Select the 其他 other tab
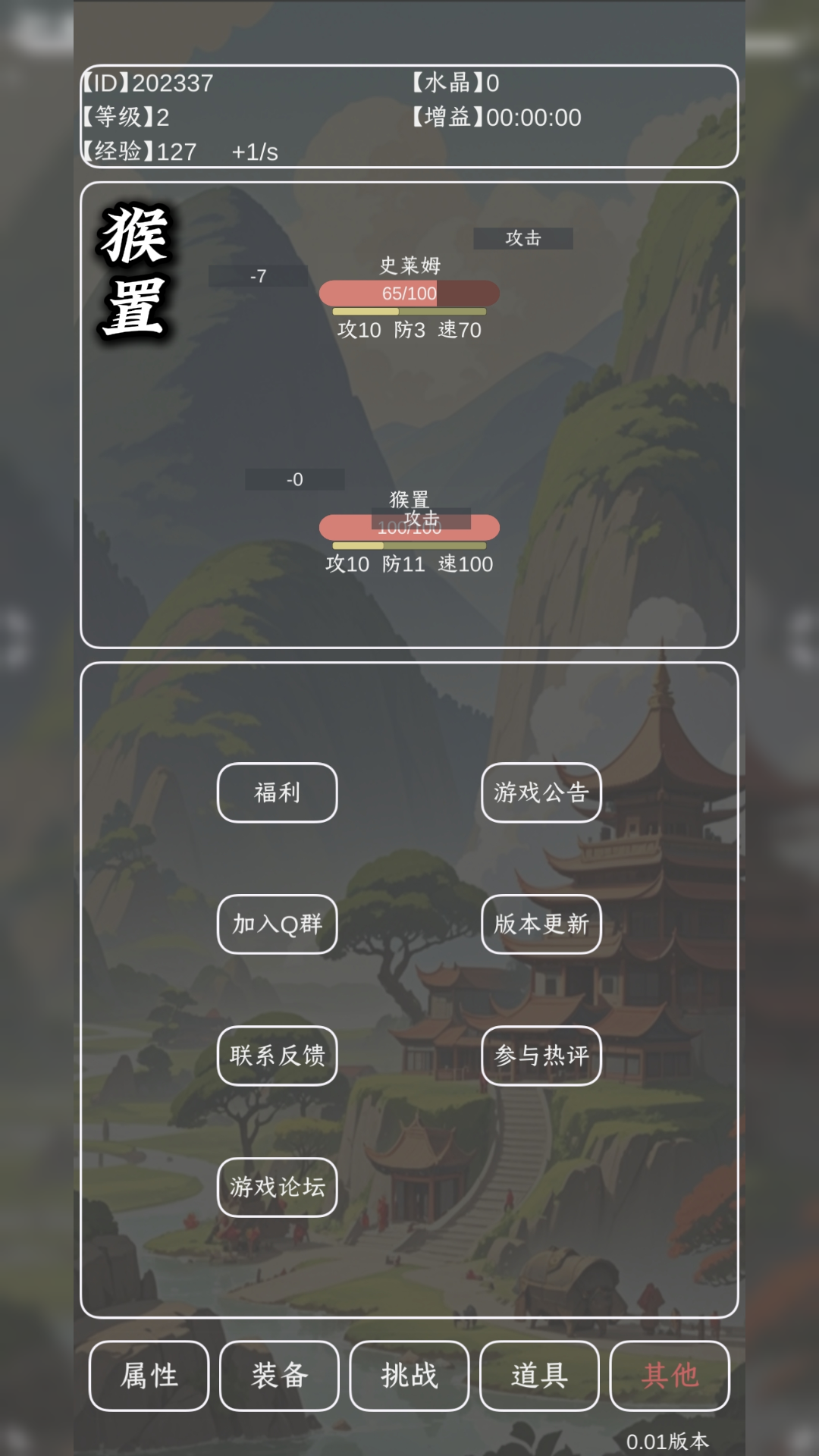 pyautogui.click(x=669, y=1376)
